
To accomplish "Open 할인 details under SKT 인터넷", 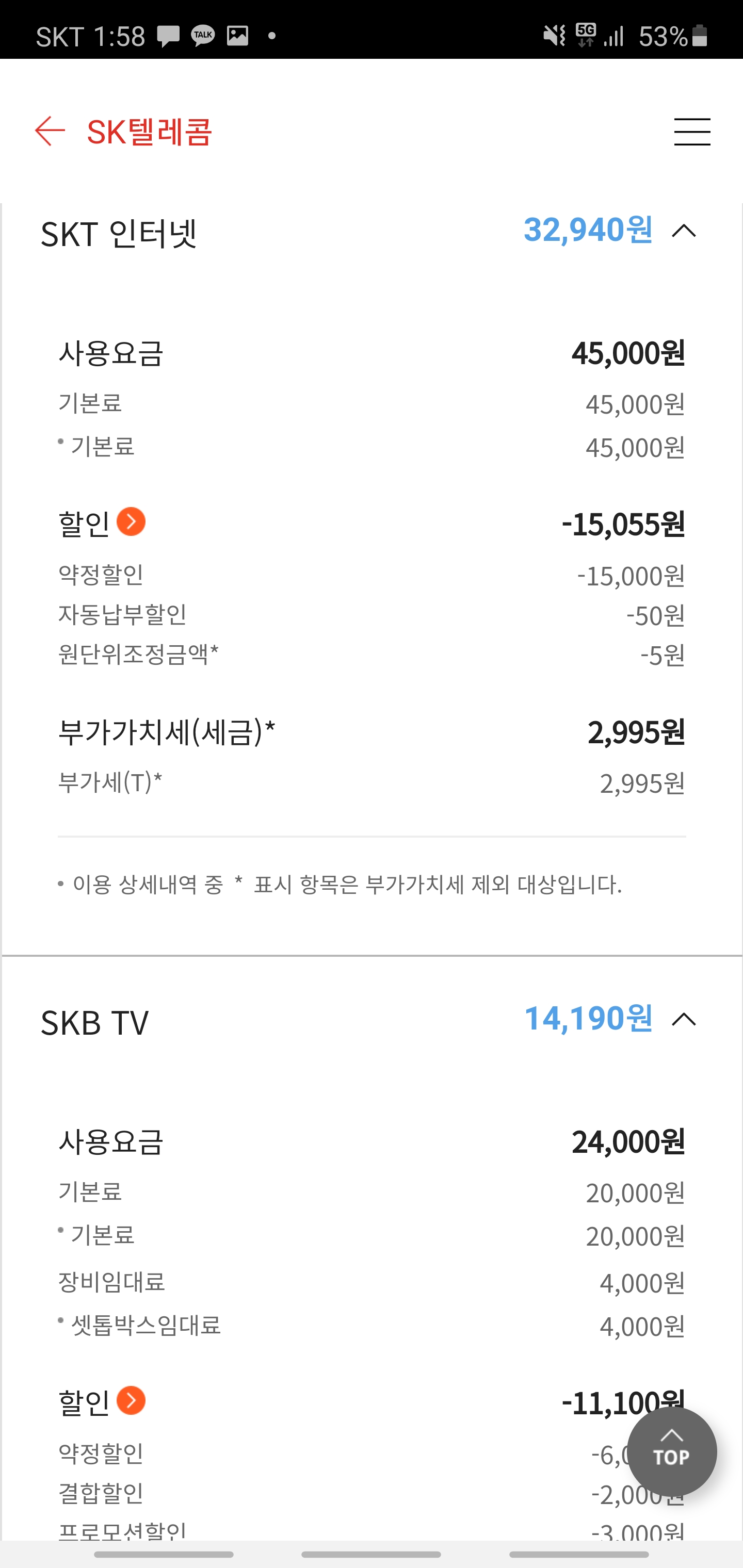I will point(131,521).
